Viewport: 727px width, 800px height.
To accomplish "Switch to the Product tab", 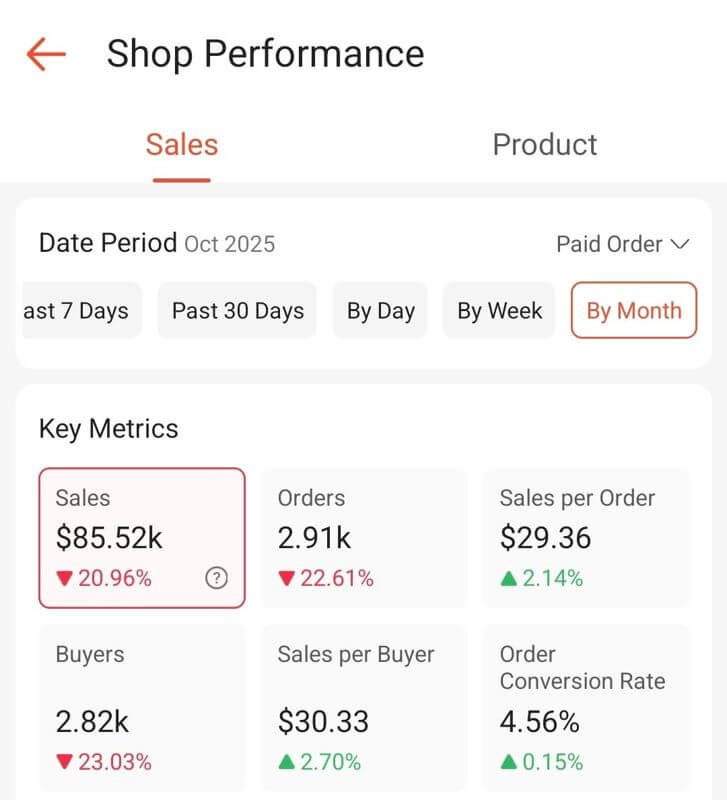I will click(544, 144).
